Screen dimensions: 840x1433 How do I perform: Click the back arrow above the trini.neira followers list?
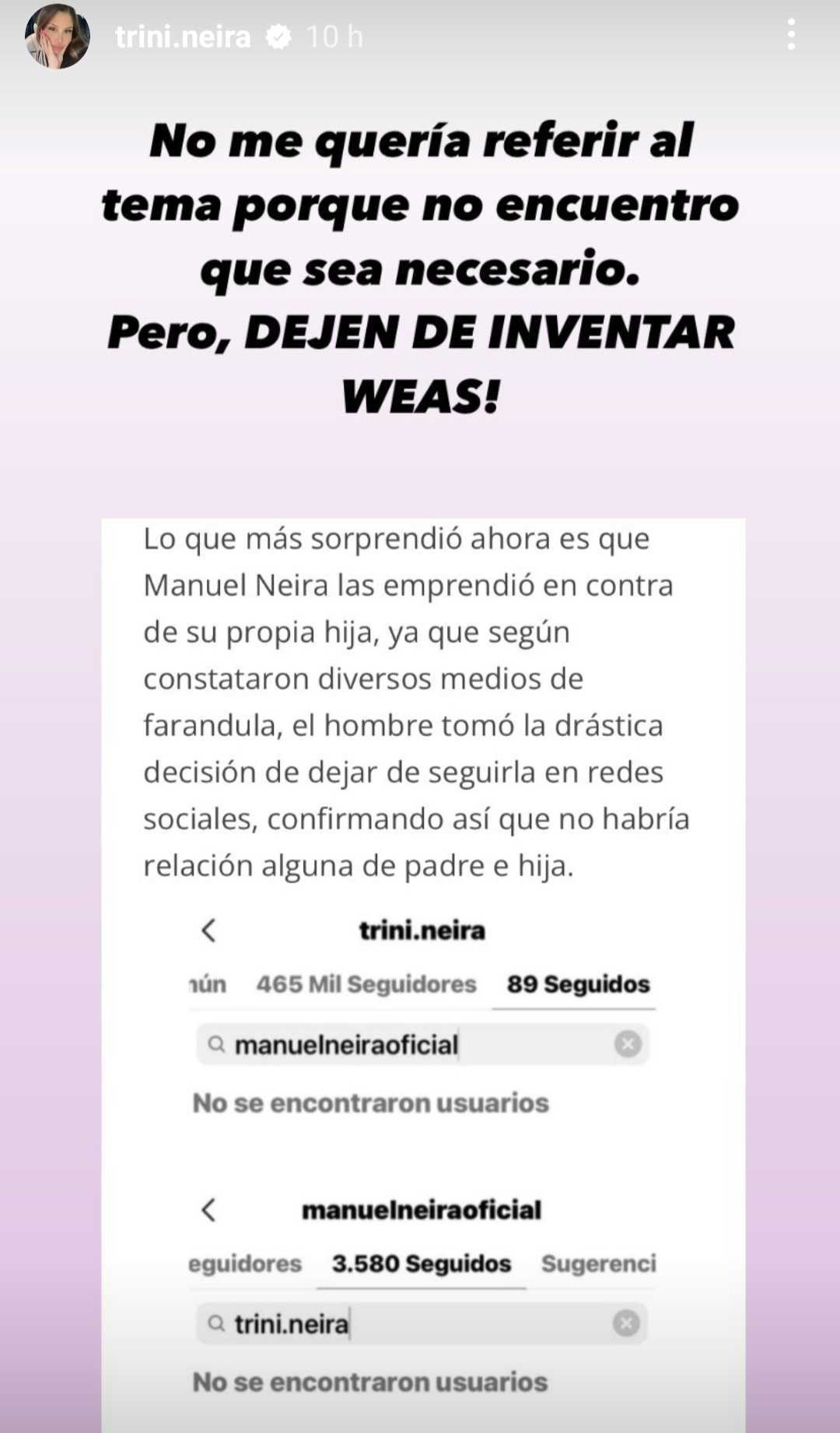208,932
